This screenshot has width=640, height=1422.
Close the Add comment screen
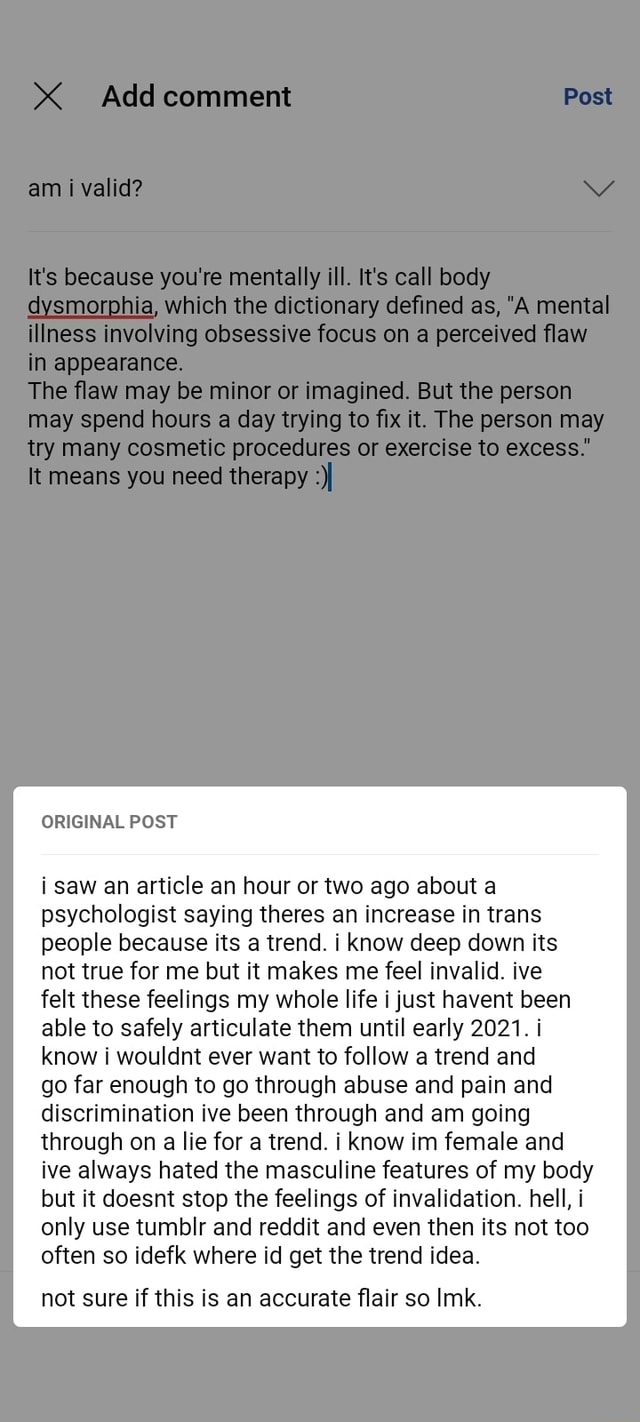(x=48, y=96)
